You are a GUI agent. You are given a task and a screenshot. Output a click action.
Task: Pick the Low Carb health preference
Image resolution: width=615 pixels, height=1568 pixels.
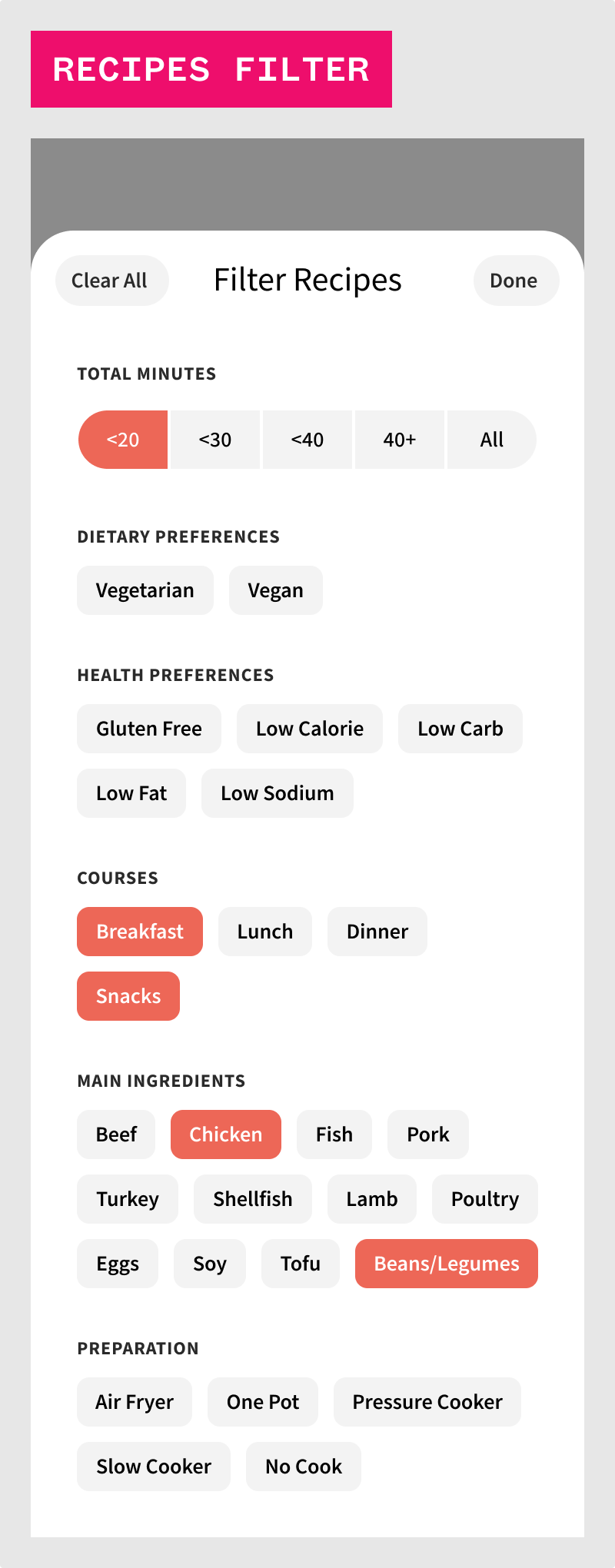(460, 729)
